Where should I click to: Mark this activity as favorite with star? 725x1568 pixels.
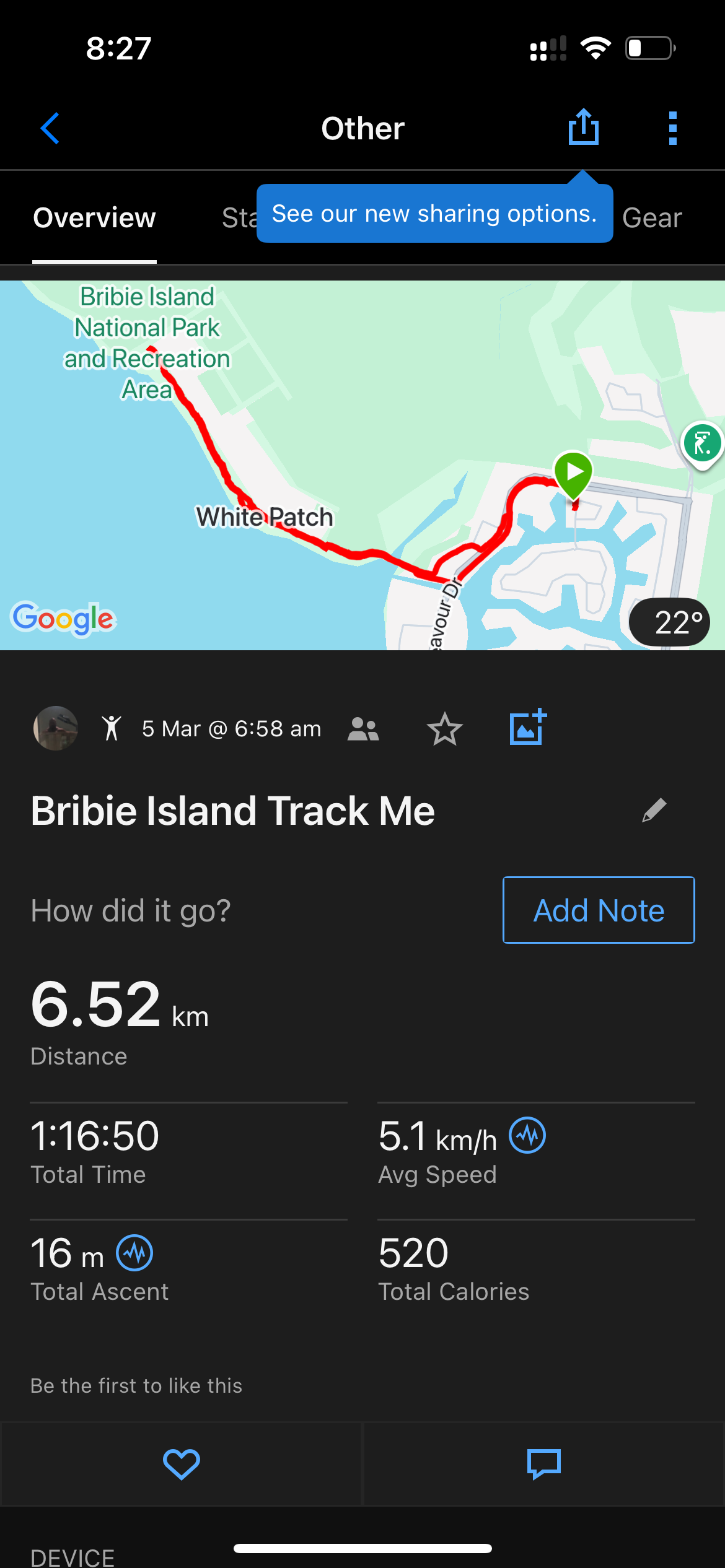444,729
